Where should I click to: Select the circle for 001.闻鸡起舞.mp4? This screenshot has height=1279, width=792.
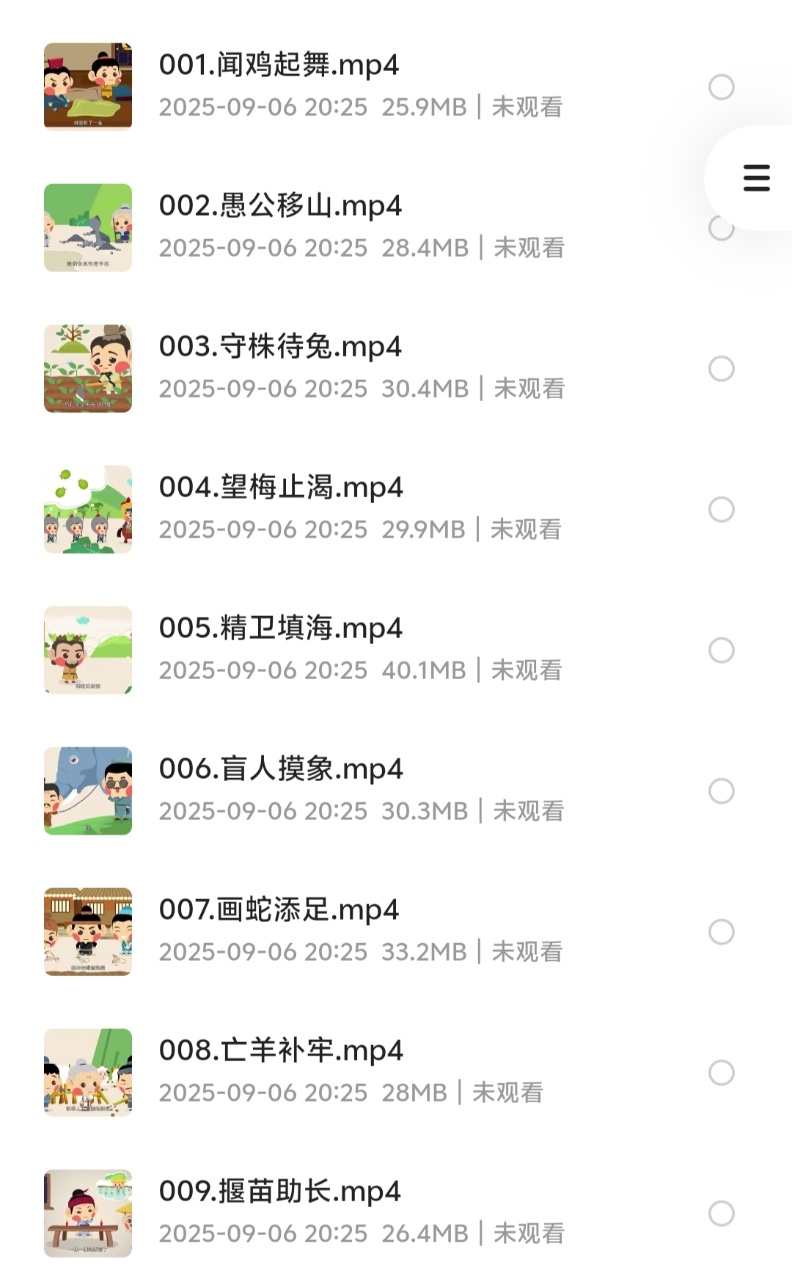point(721,87)
